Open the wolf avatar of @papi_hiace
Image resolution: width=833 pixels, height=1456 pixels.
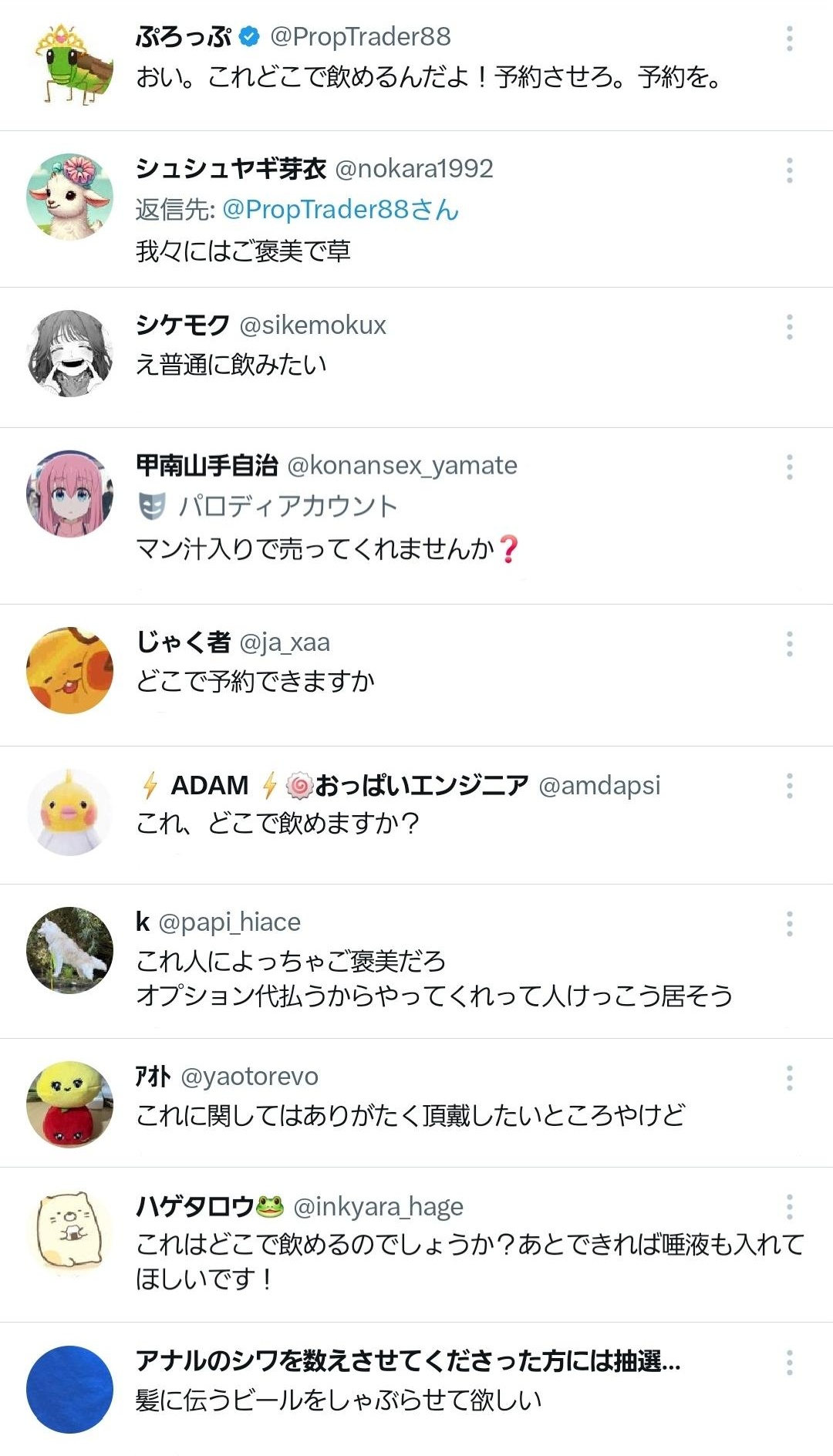pos(70,950)
